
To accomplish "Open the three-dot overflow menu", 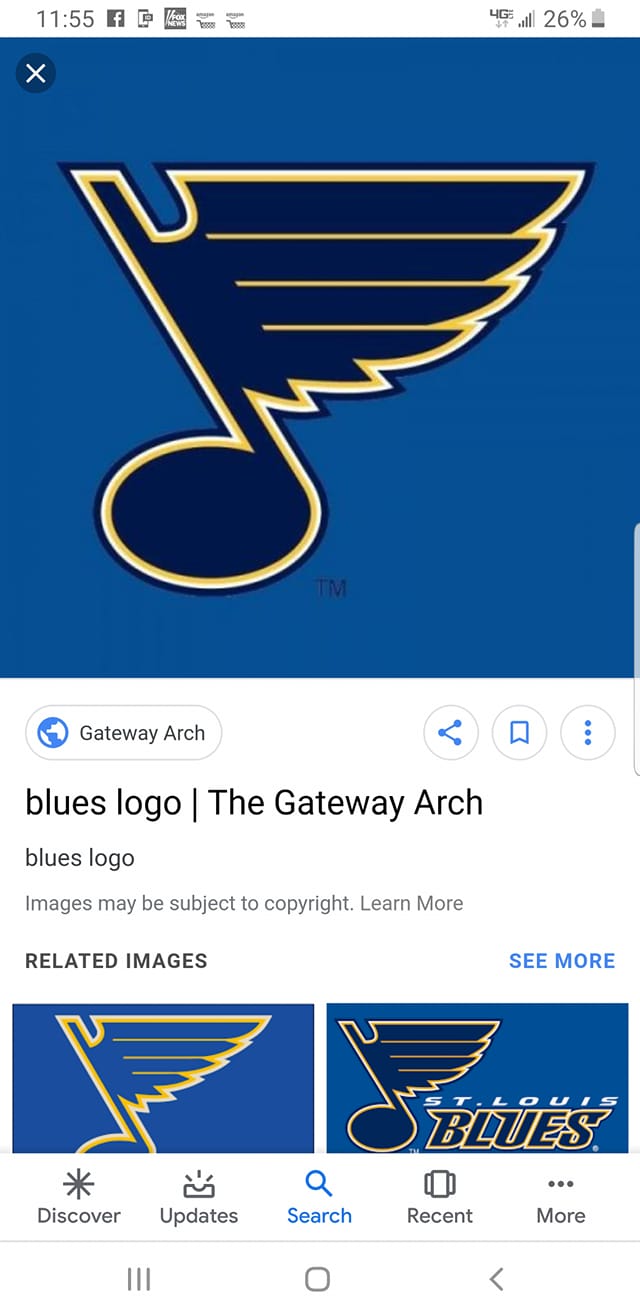I will click(x=588, y=733).
